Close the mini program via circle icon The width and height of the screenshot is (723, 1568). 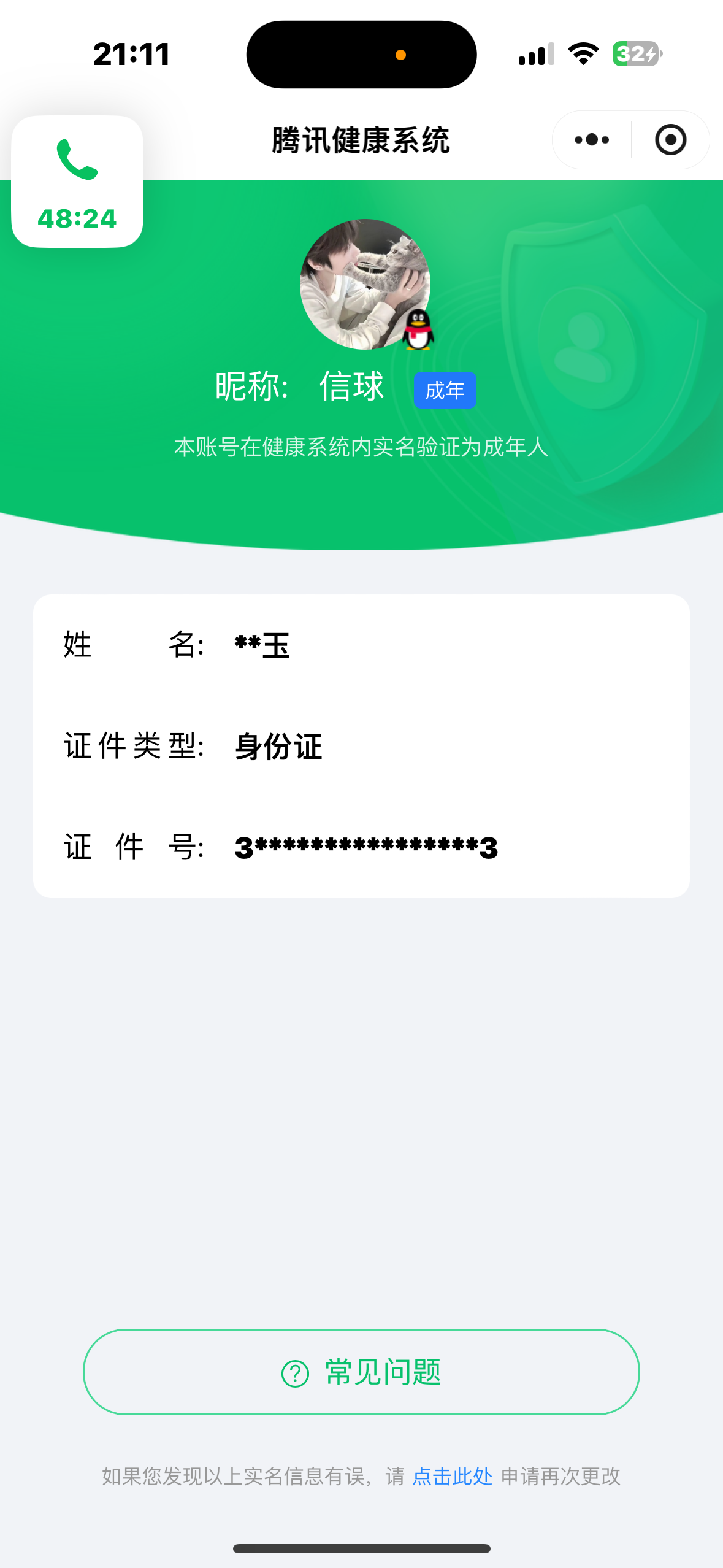coord(670,140)
